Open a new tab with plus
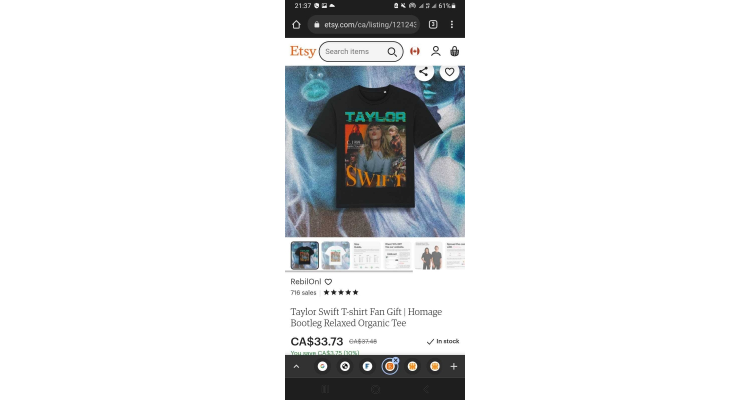Viewport: 750px width, 400px height. [453, 367]
